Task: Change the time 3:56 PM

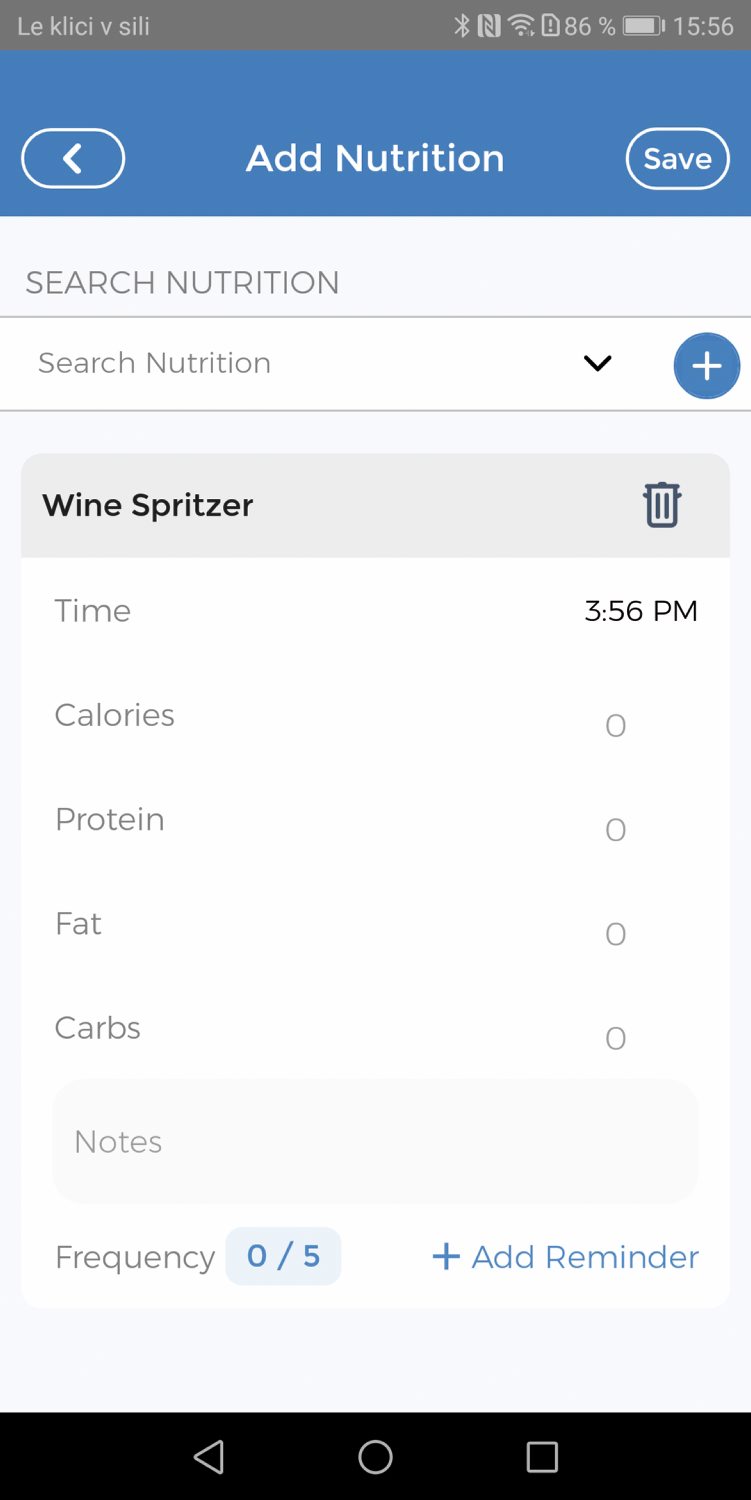Action: tap(641, 611)
